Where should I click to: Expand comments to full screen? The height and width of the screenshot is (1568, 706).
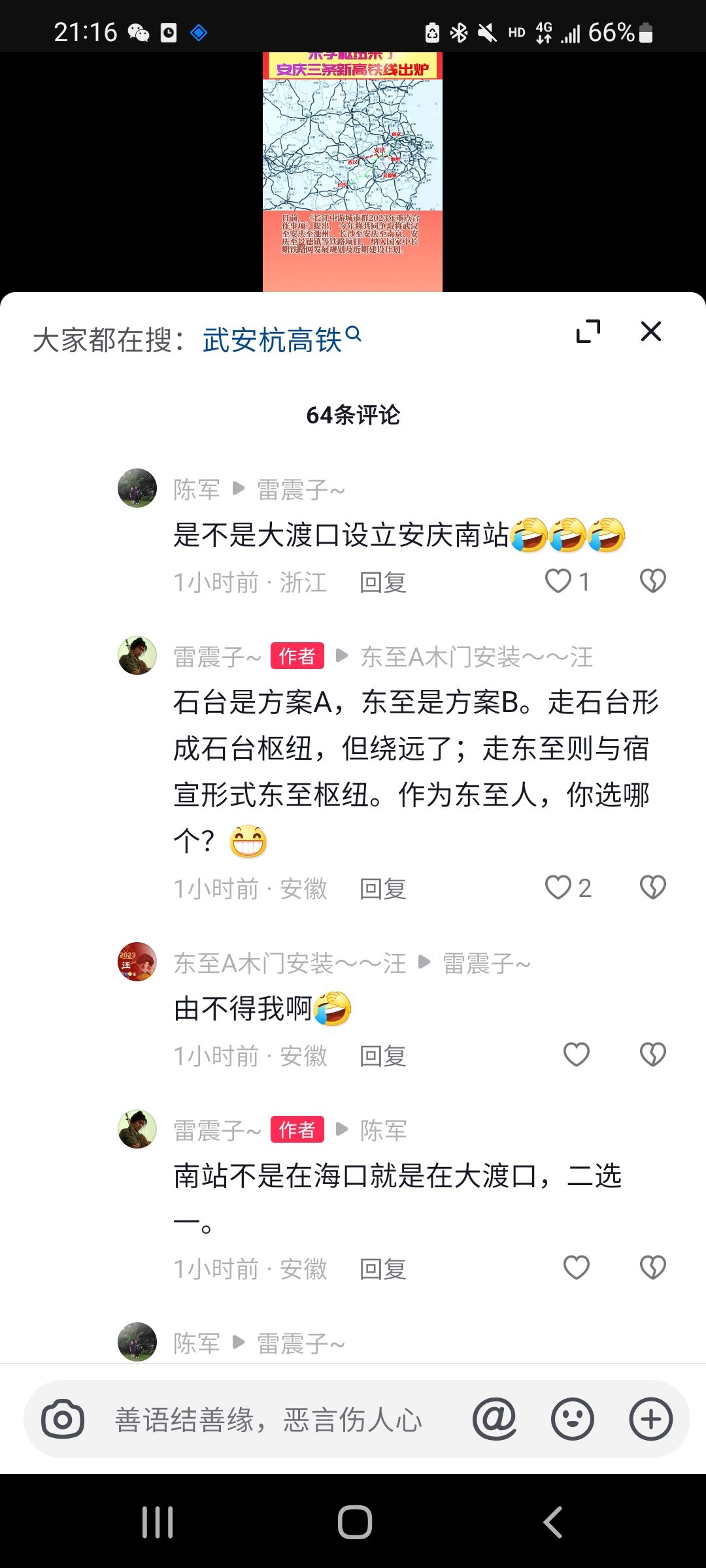588,332
